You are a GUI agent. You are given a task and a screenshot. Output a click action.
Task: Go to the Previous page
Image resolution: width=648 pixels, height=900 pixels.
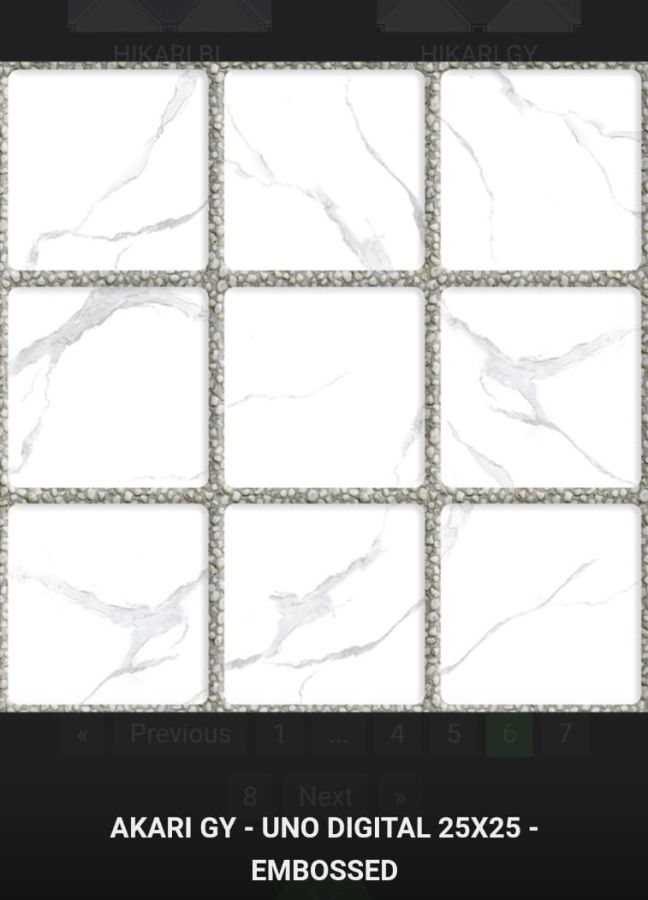[180, 734]
